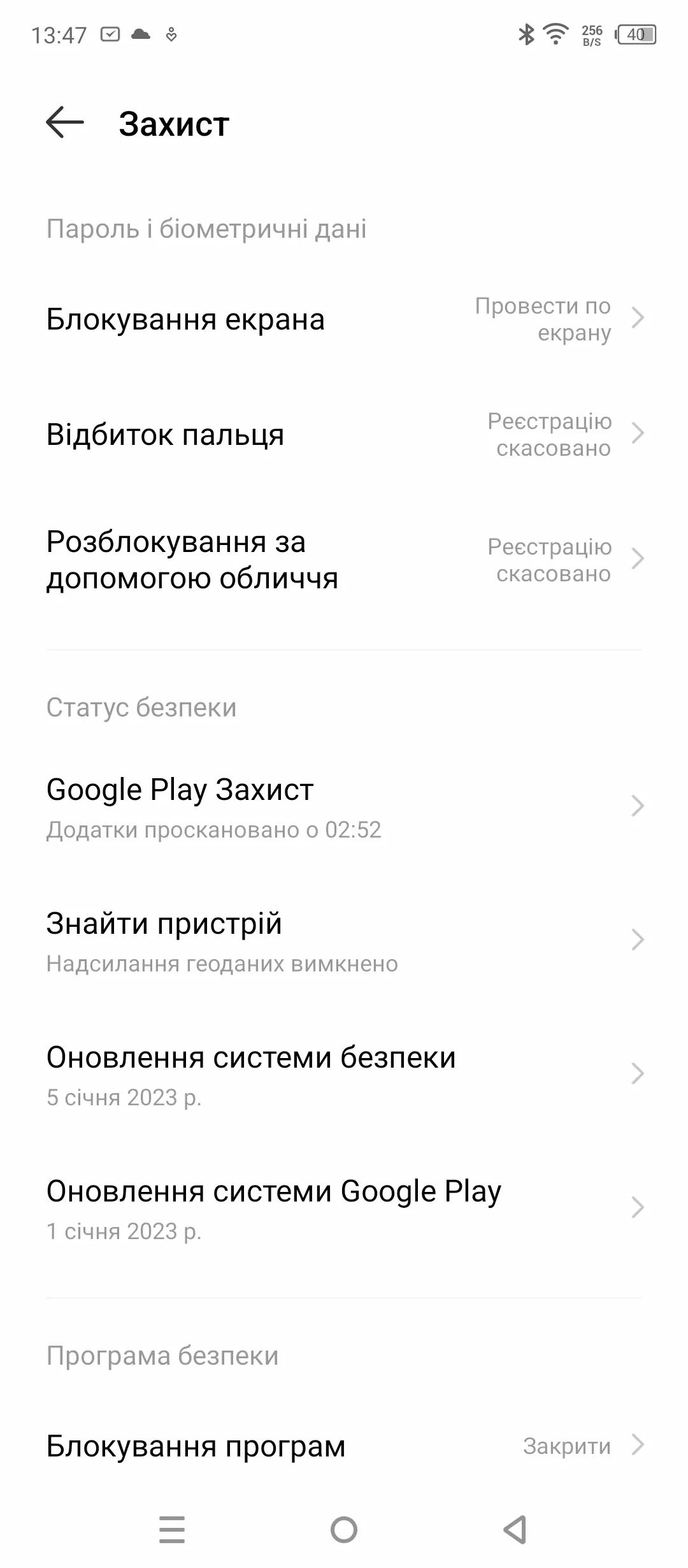
Task: Open Розблокування за допомогою обличчя
Action: tap(344, 560)
